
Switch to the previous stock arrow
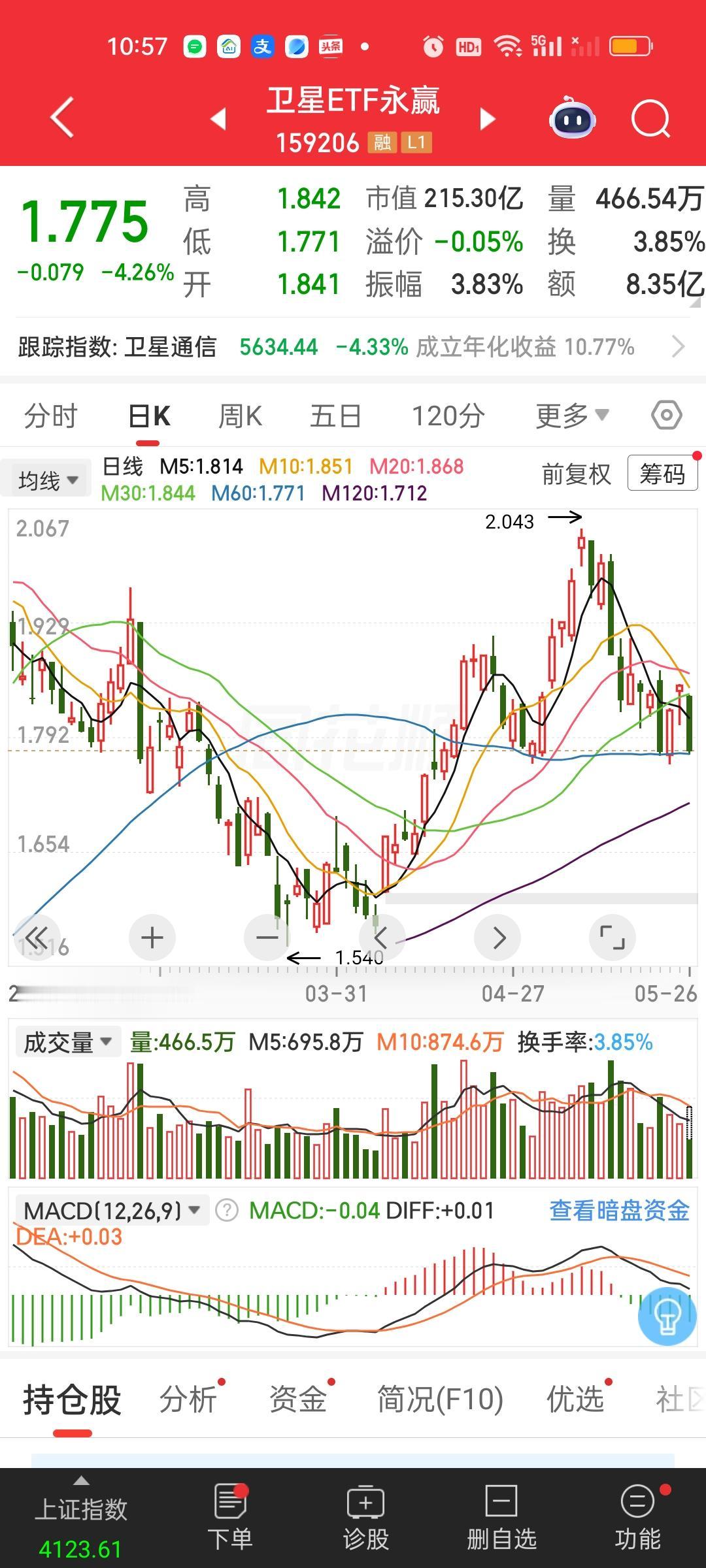(218, 119)
